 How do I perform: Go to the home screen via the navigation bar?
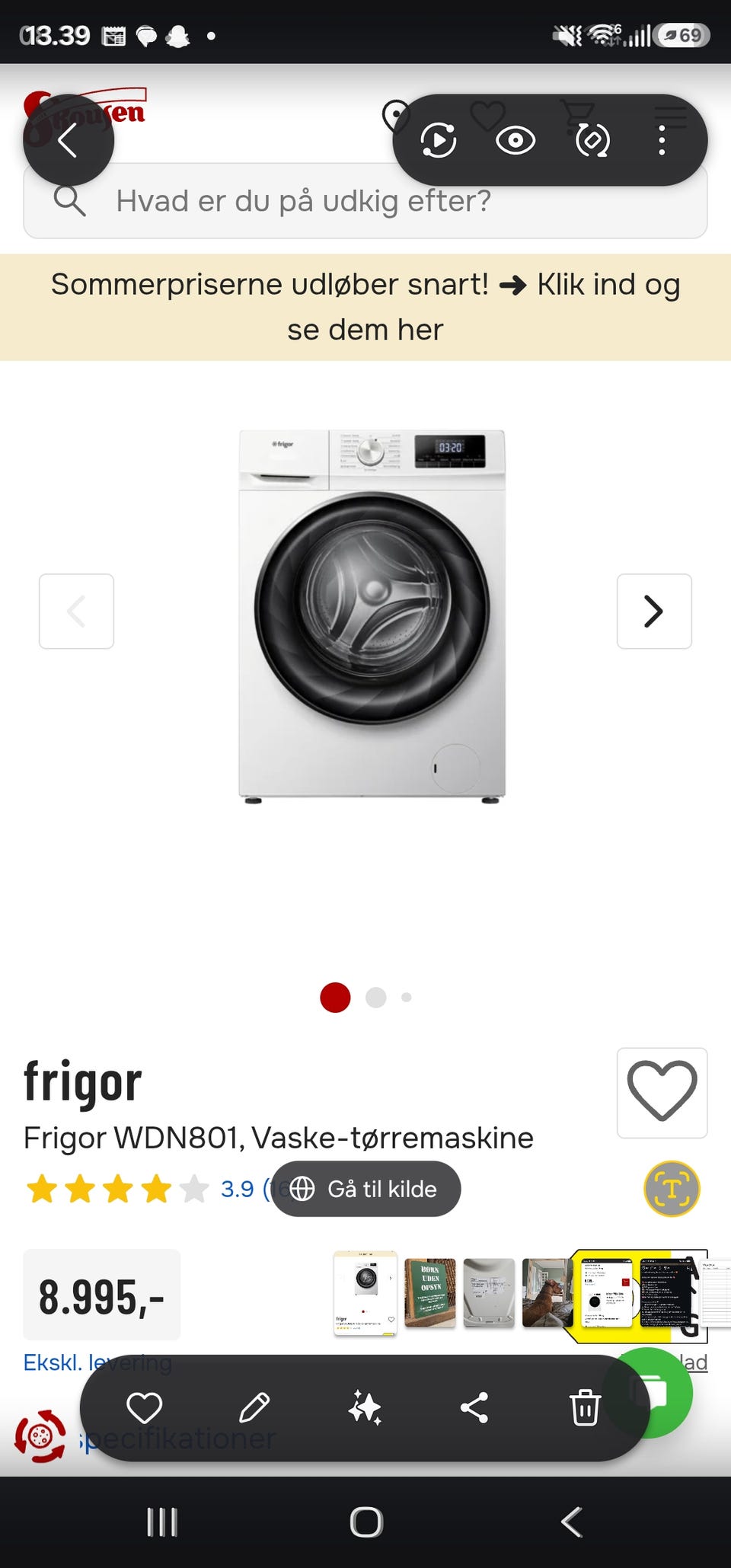coord(366,1522)
